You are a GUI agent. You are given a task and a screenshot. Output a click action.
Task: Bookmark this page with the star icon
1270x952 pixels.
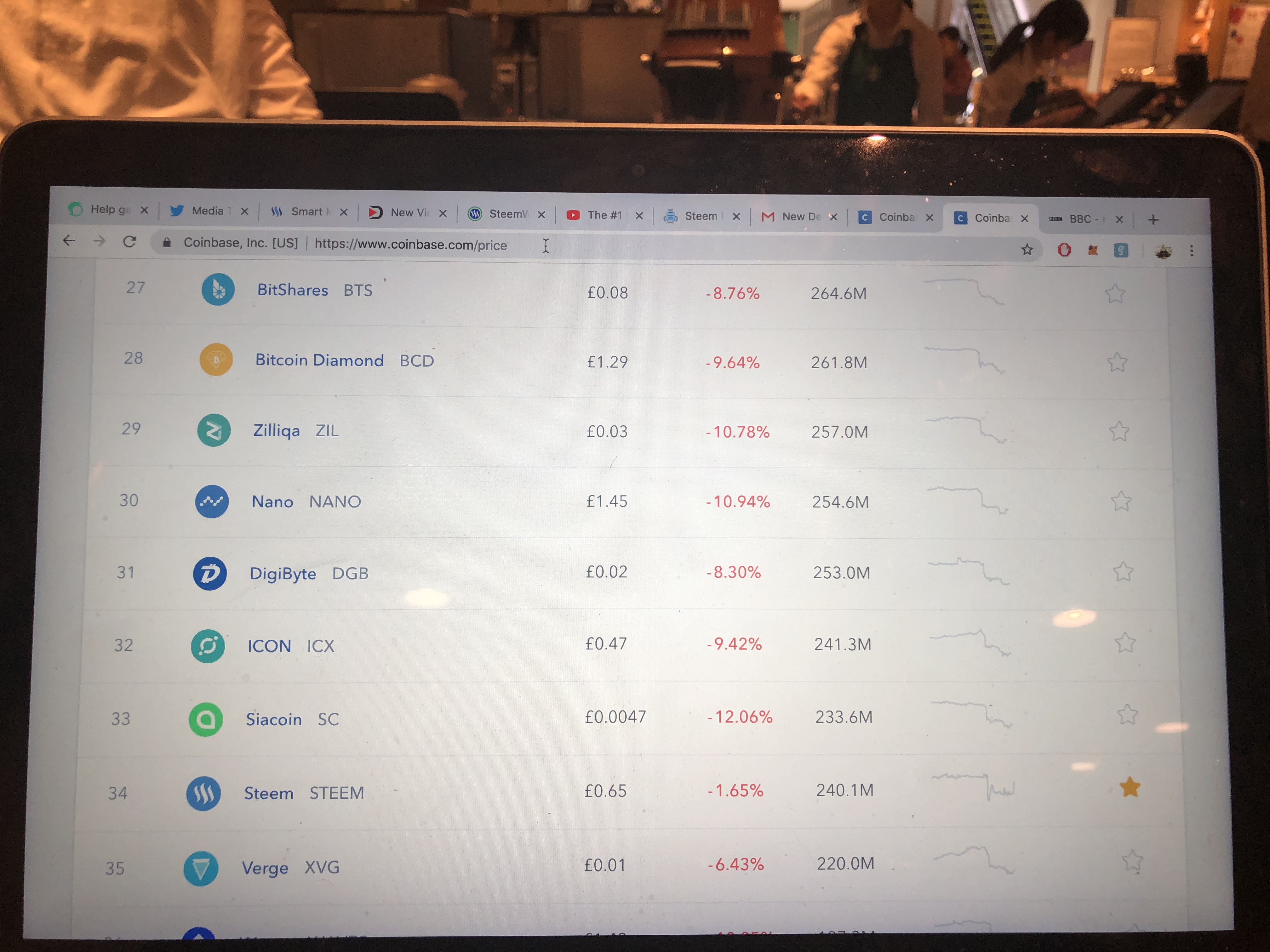pyautogui.click(x=1027, y=250)
